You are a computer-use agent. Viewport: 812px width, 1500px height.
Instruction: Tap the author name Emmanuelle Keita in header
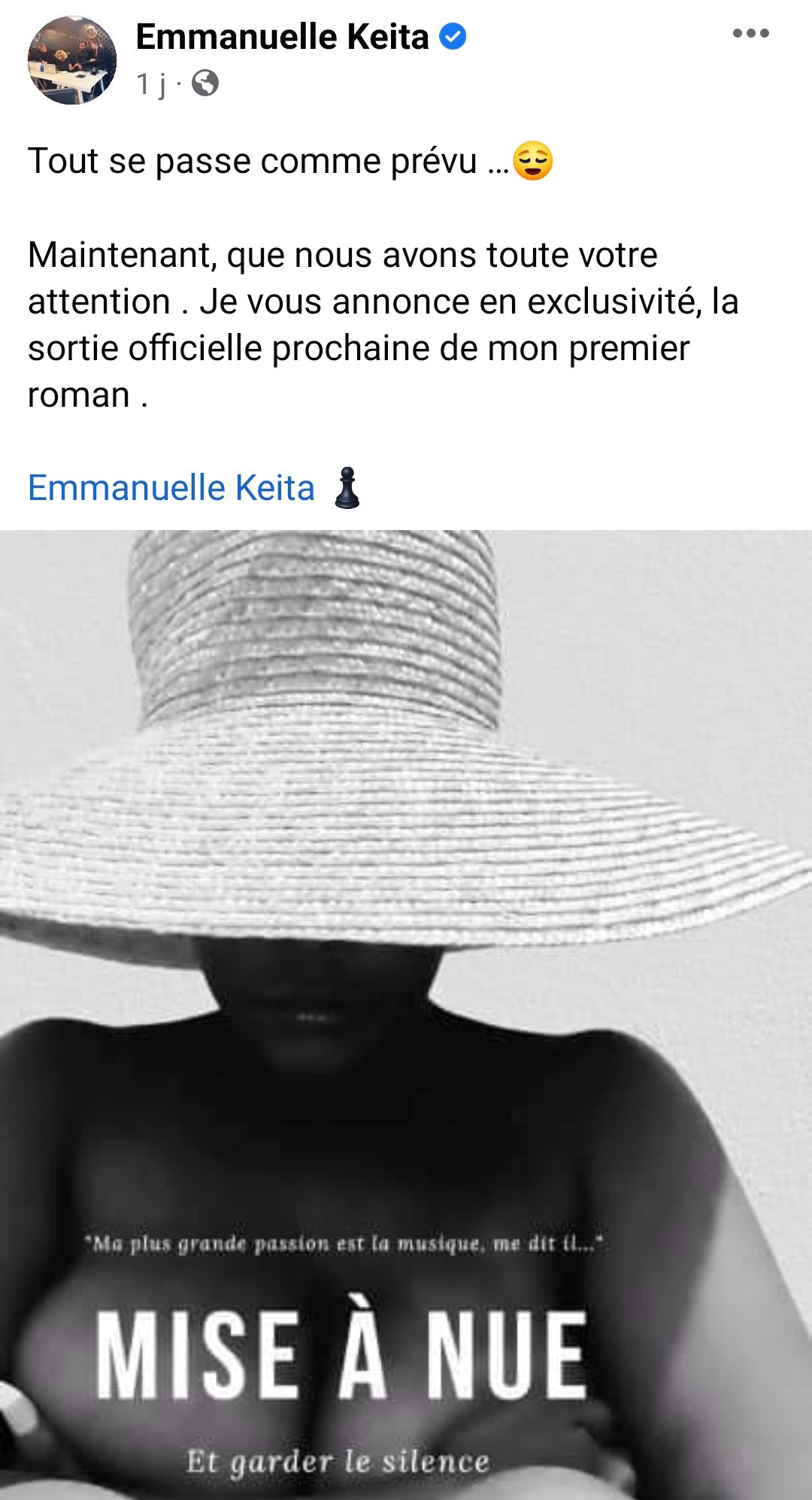(282, 37)
